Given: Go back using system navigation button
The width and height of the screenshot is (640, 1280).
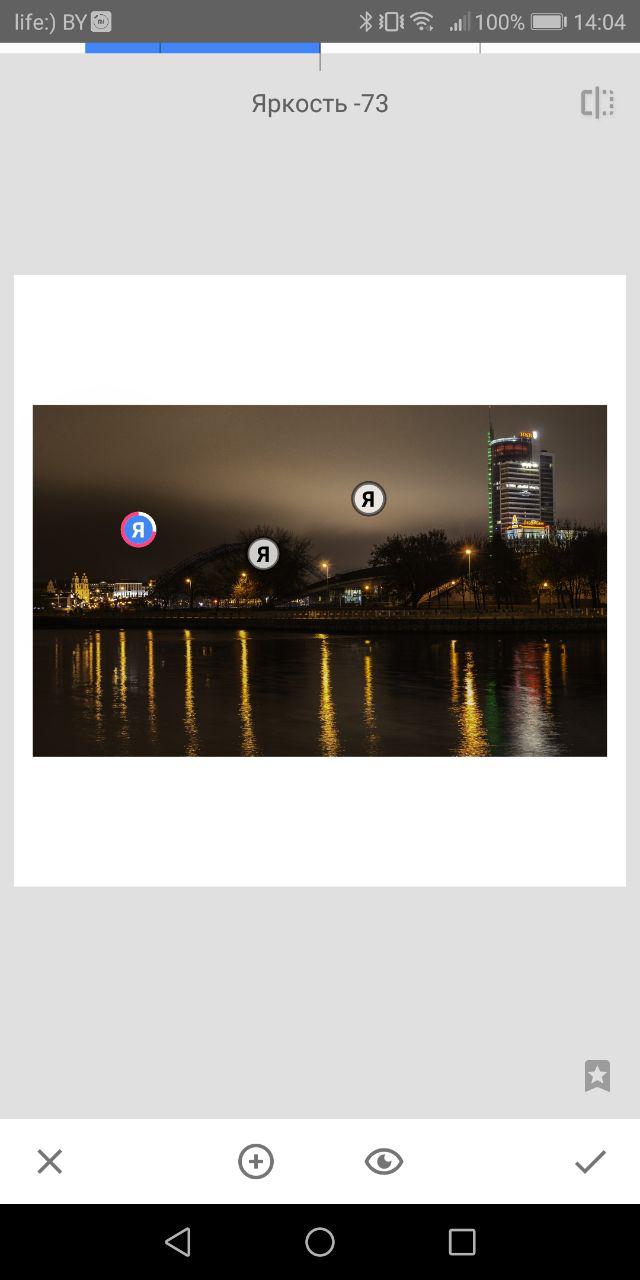Looking at the screenshot, I should [178, 1242].
